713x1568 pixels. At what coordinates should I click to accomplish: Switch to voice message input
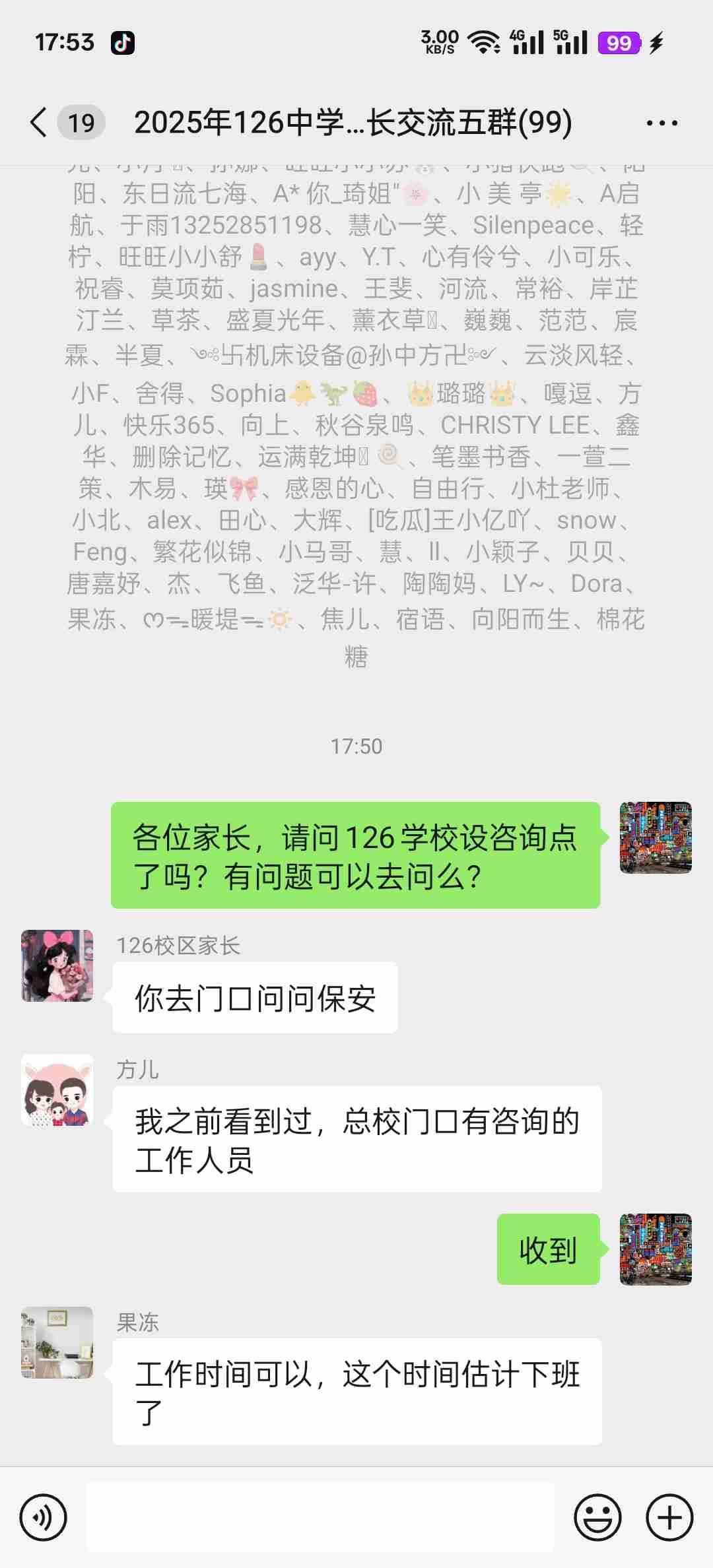click(x=44, y=1517)
